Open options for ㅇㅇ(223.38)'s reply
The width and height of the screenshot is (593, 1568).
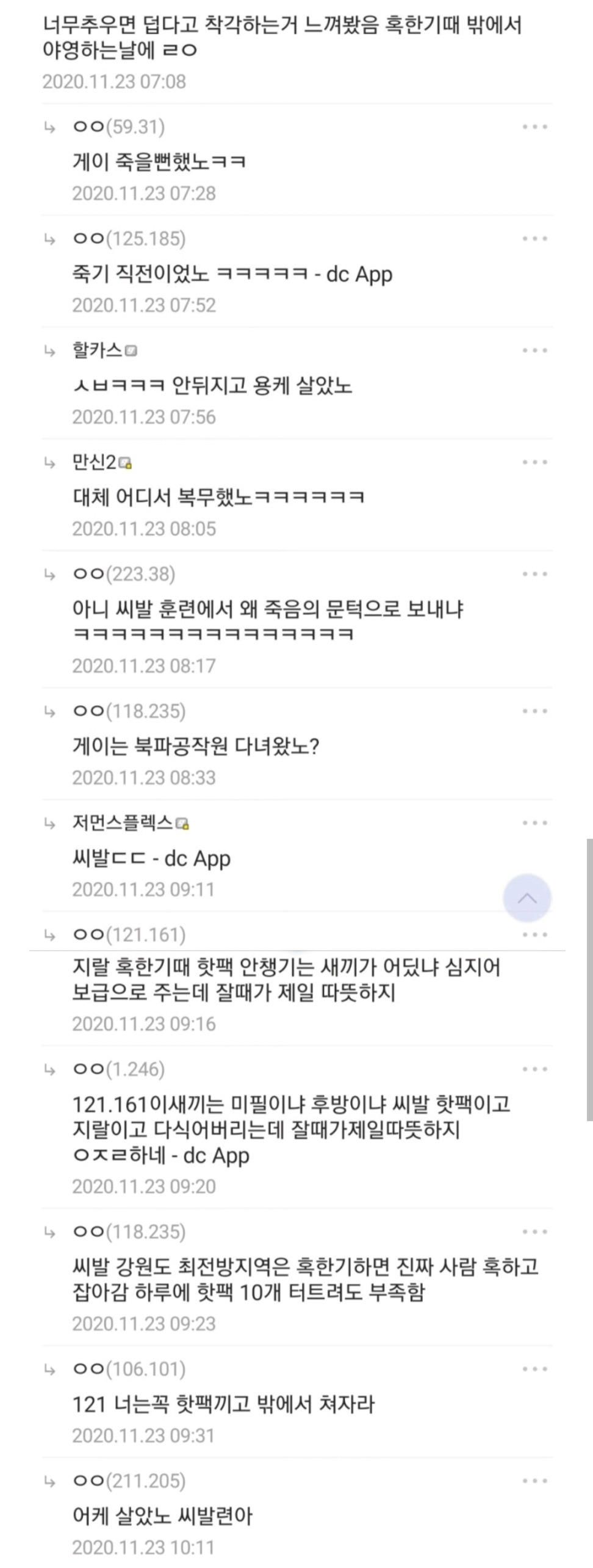[x=534, y=574]
